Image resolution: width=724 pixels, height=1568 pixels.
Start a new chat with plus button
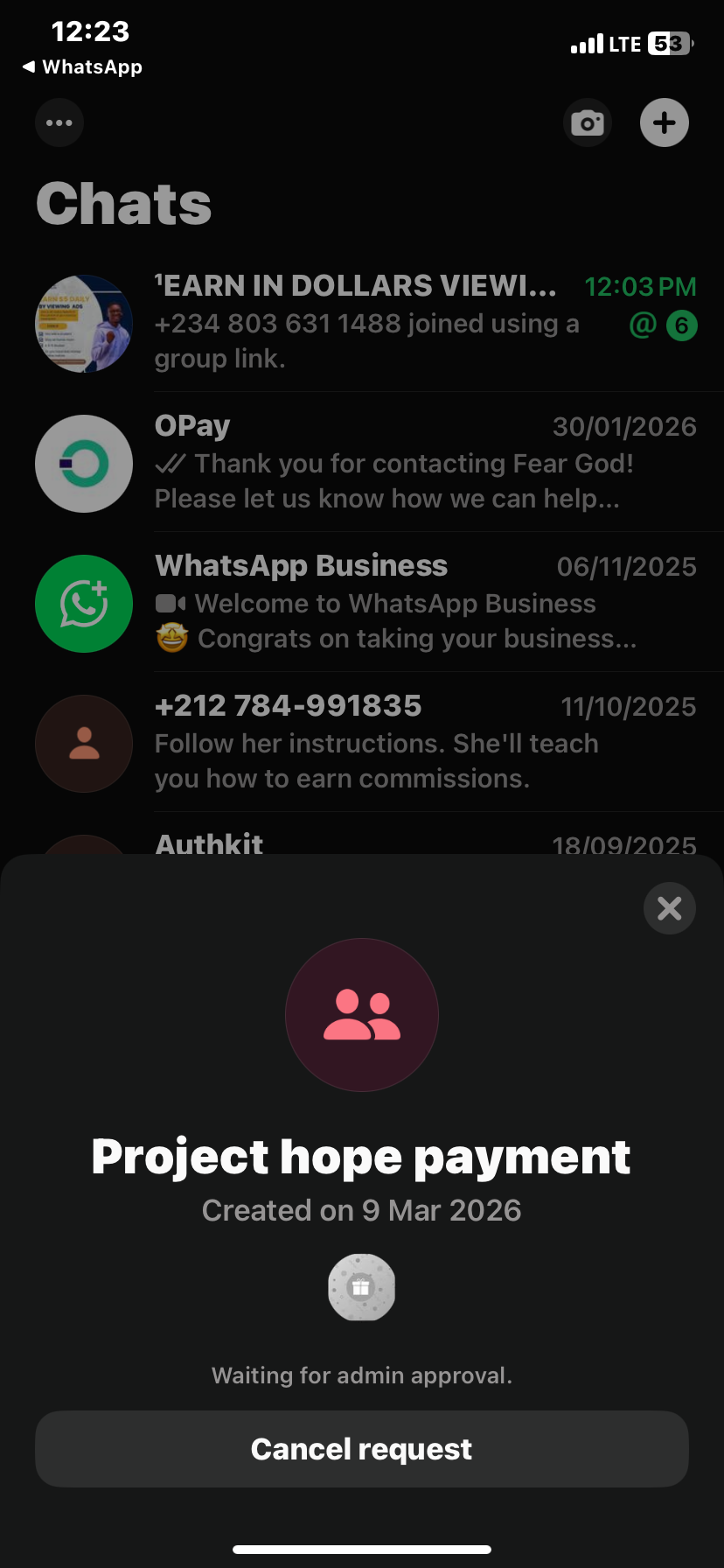664,122
